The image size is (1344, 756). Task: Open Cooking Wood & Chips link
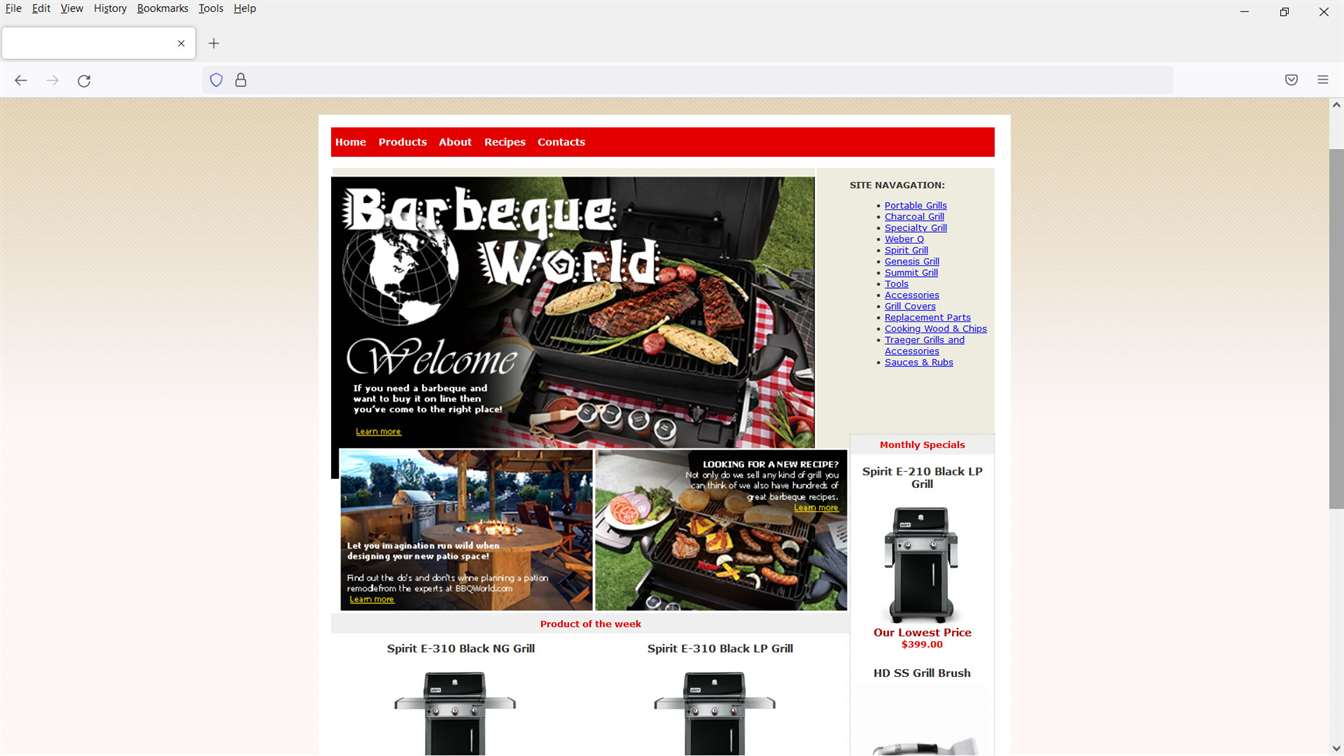pos(935,329)
